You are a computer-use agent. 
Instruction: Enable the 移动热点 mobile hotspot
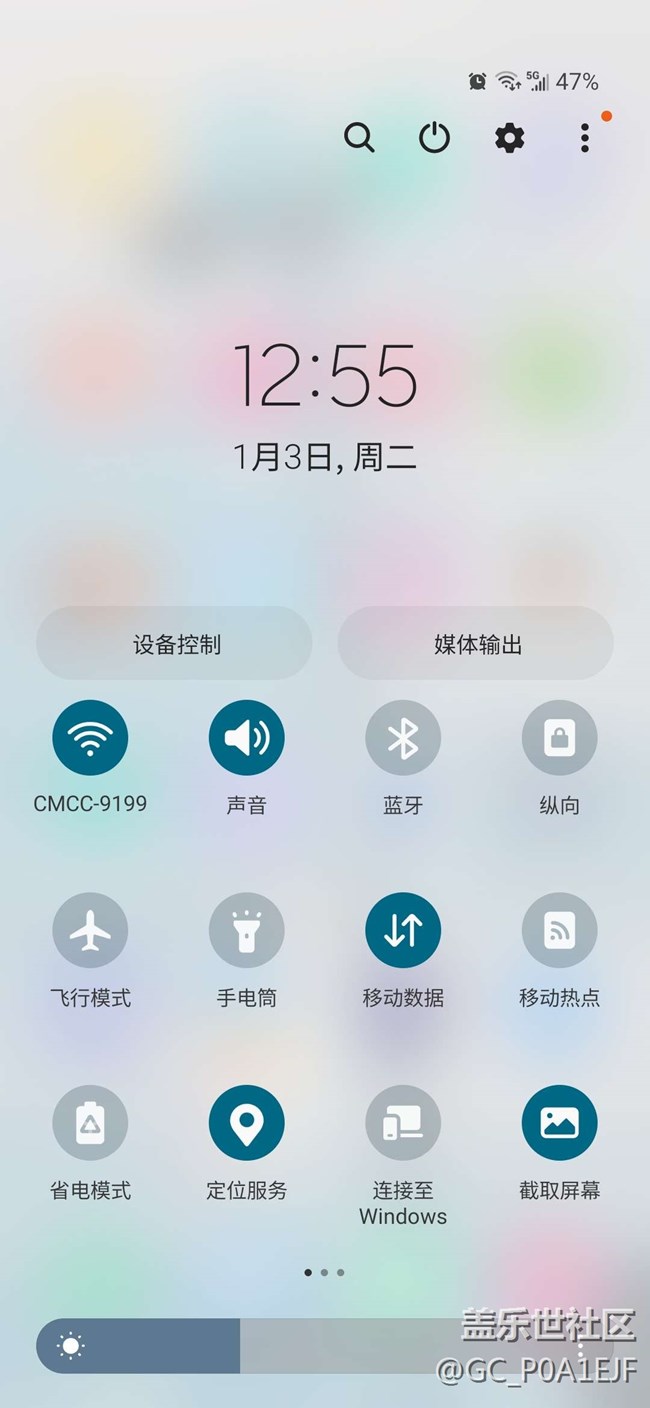(559, 931)
